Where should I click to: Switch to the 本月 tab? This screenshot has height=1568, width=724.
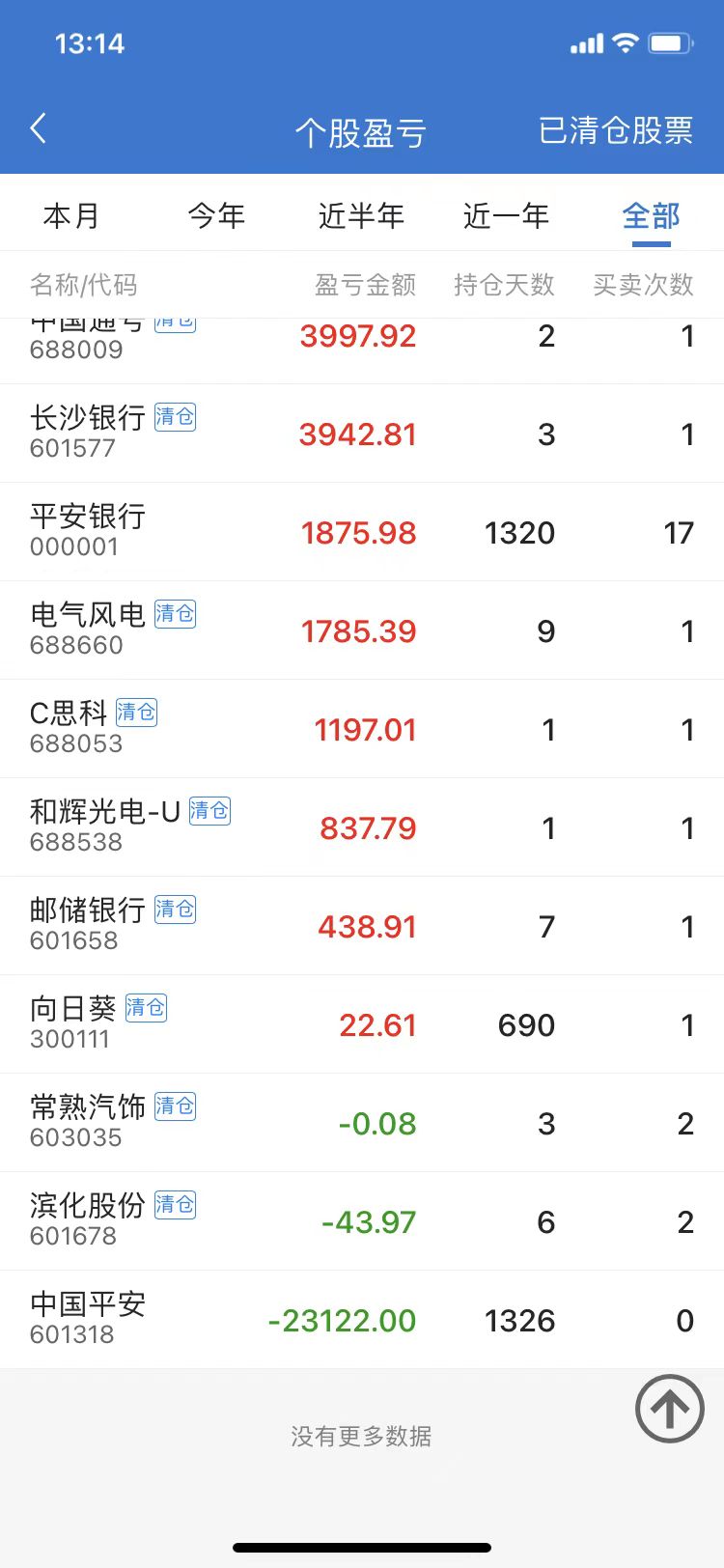71,215
